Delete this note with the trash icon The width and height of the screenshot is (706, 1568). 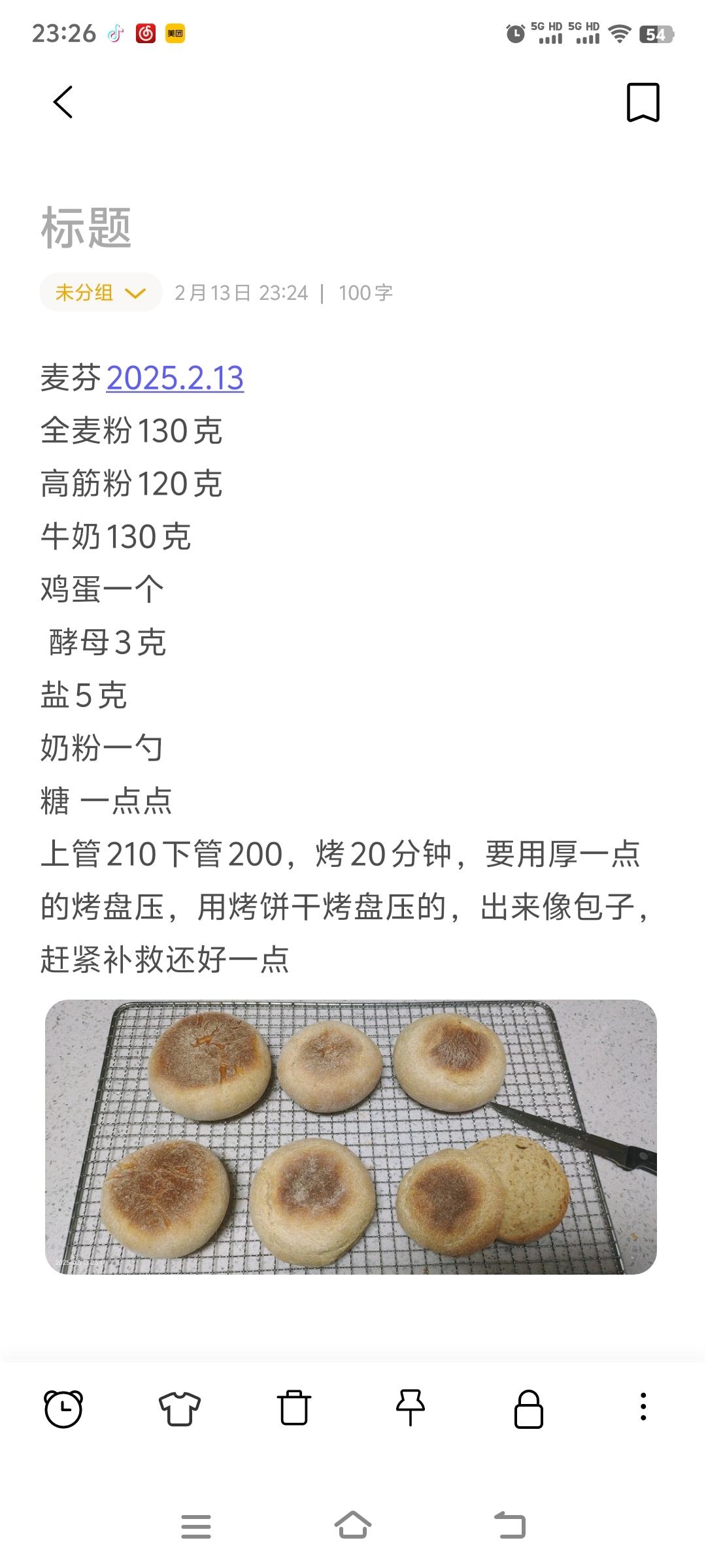(294, 1408)
